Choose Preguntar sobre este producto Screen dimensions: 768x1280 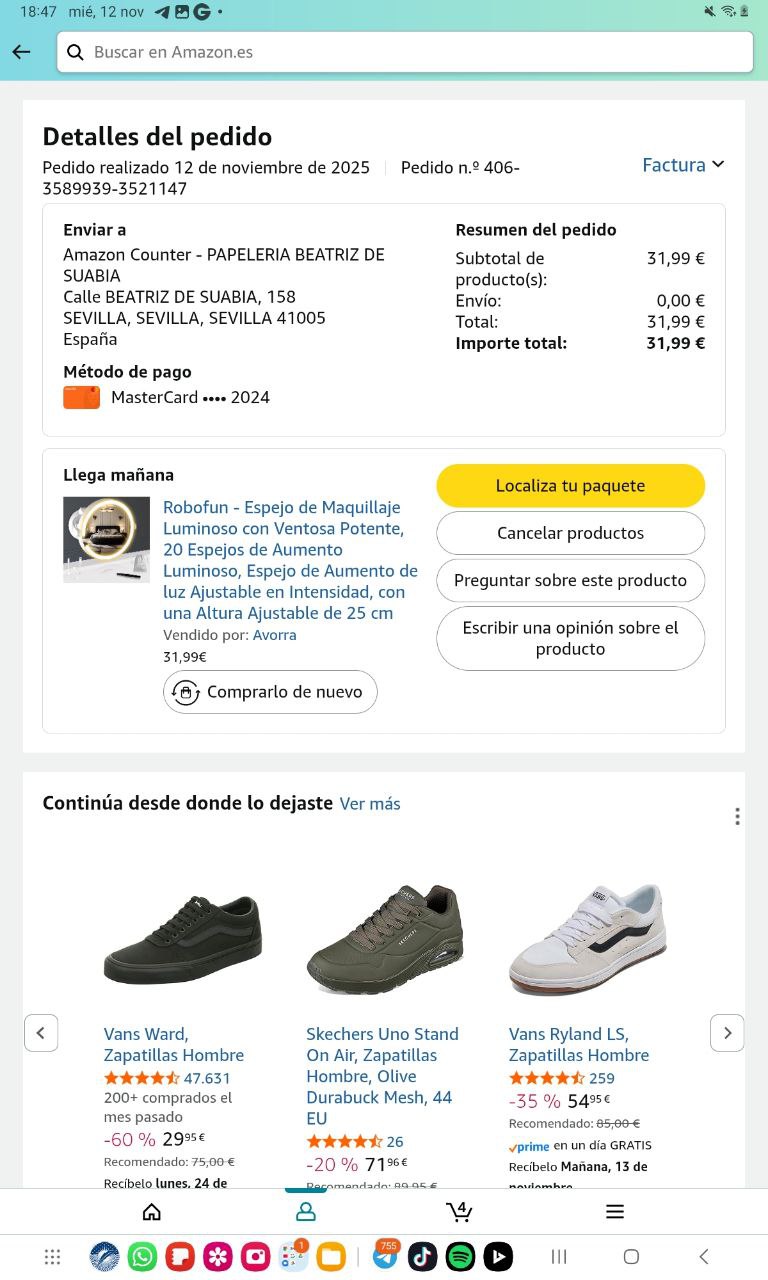pyautogui.click(x=570, y=580)
